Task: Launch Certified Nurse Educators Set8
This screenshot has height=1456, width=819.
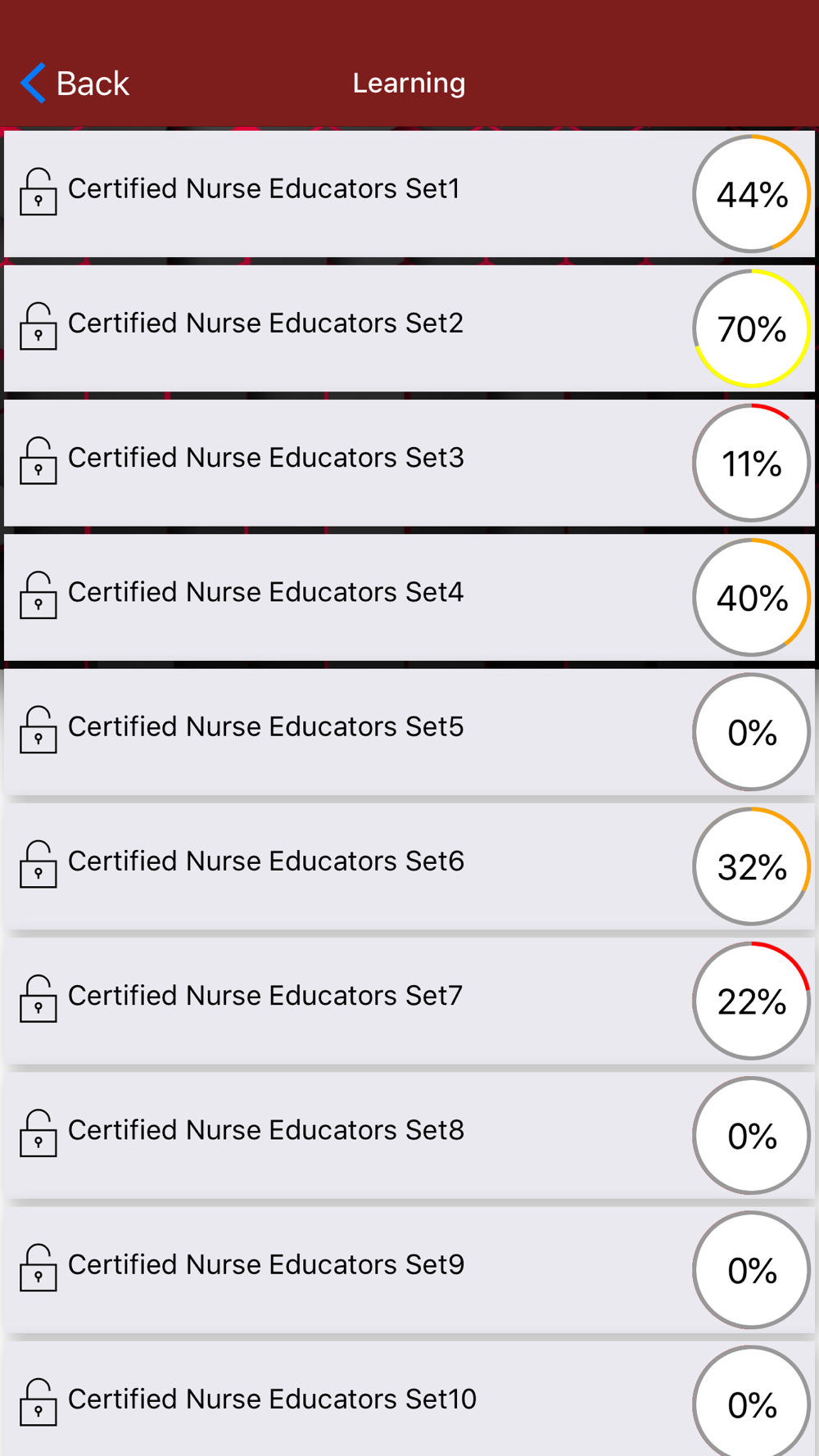Action: tap(409, 1134)
